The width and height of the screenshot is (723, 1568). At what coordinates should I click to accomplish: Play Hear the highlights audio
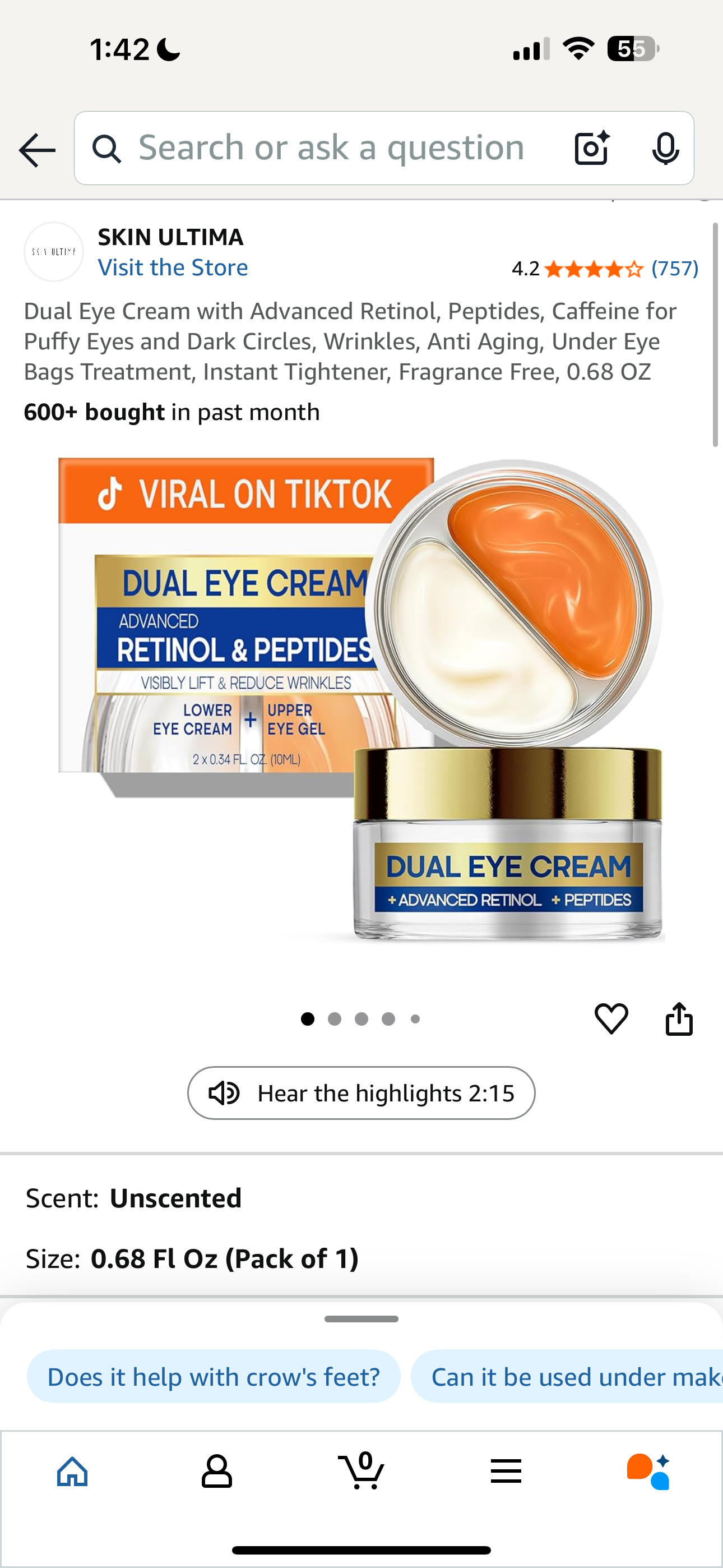361,1093
